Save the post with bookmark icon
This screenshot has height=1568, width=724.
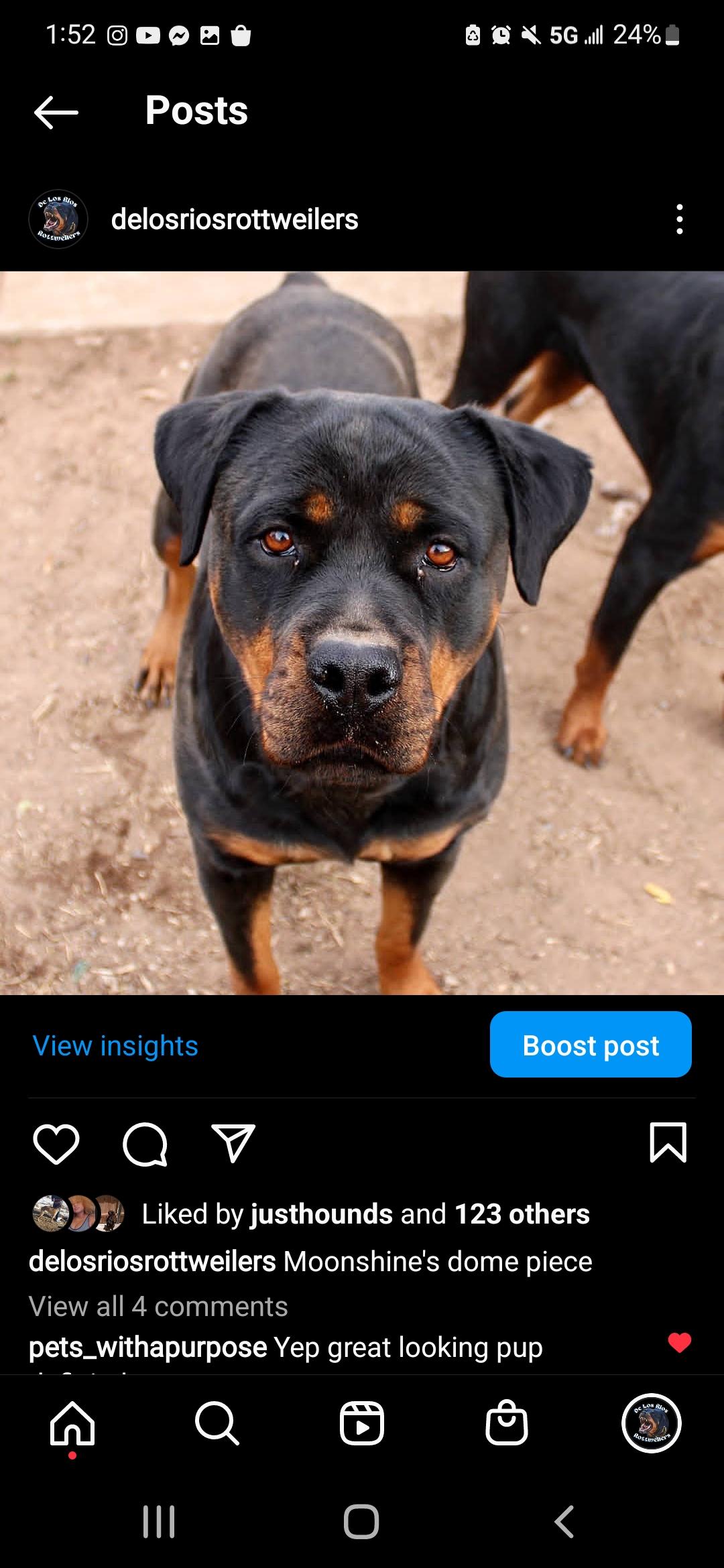tap(668, 1142)
